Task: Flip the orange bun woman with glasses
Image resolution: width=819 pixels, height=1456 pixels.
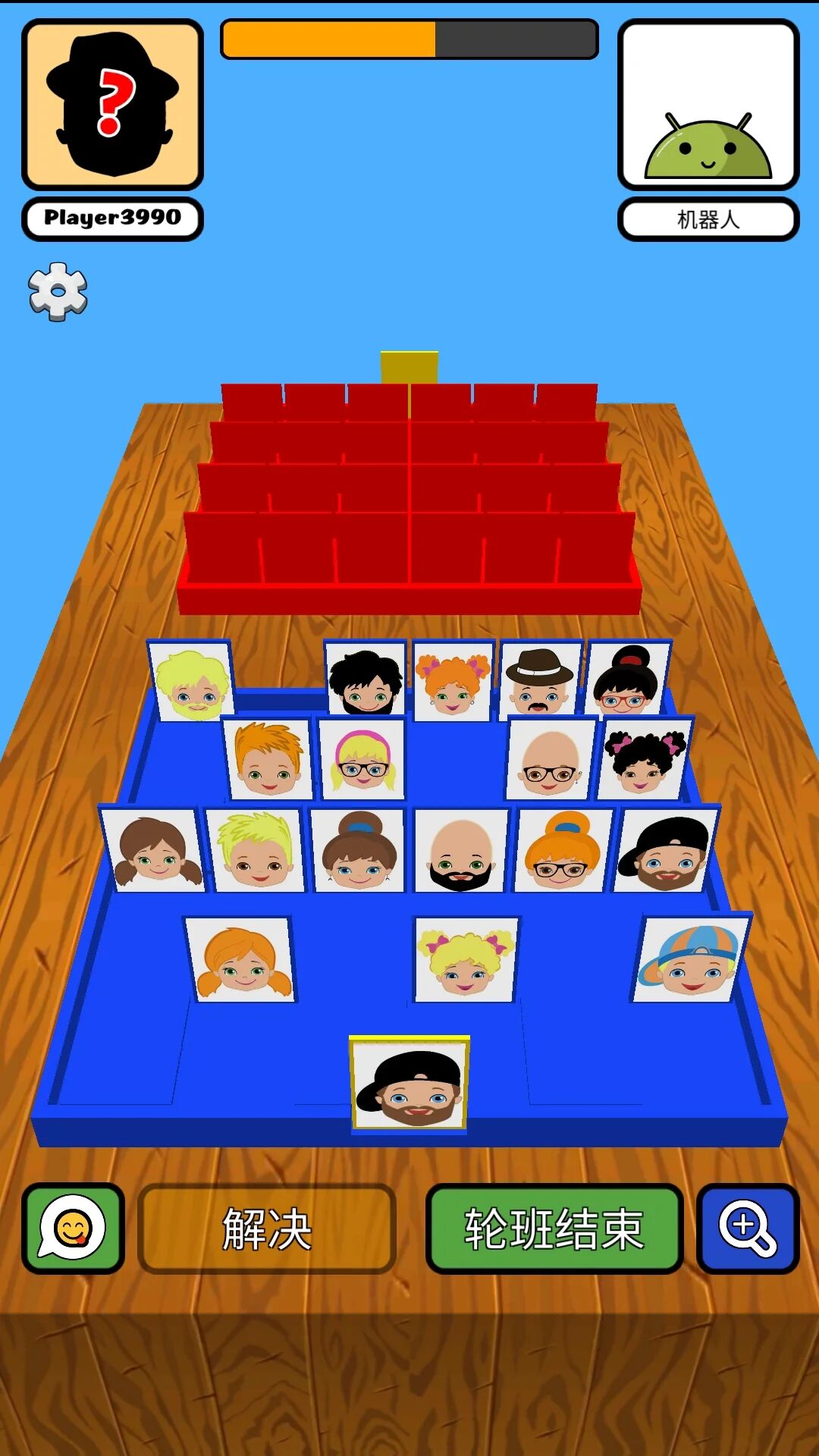Action: (x=561, y=851)
